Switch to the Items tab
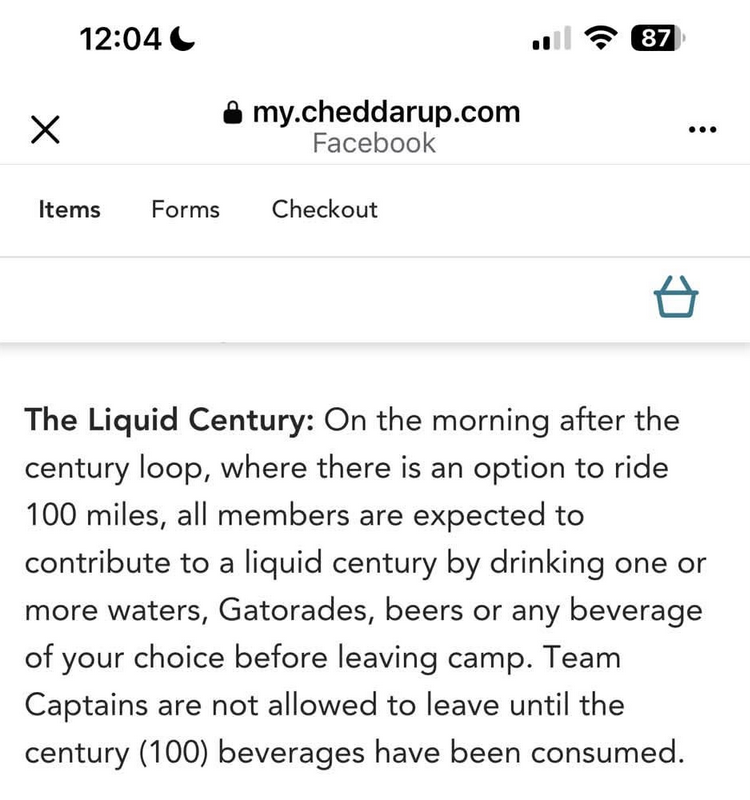 pos(69,210)
